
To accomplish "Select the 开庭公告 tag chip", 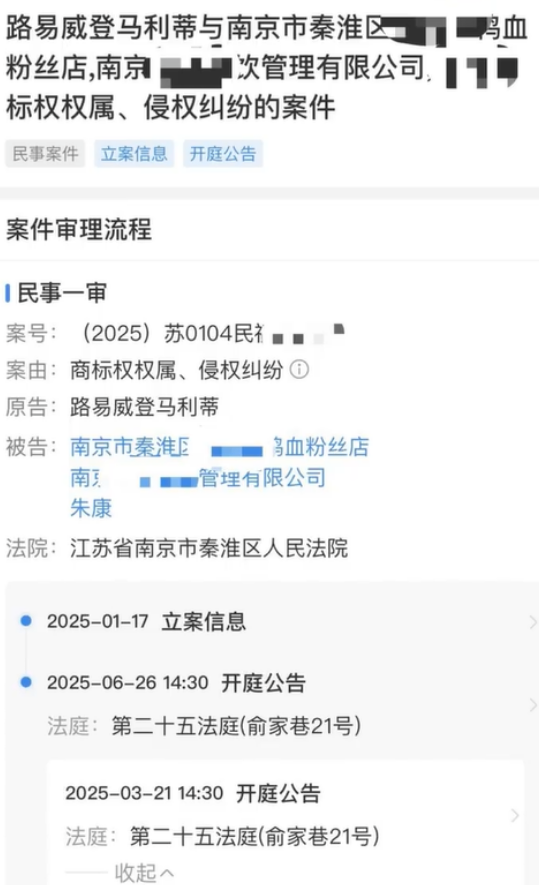I will pos(223,154).
